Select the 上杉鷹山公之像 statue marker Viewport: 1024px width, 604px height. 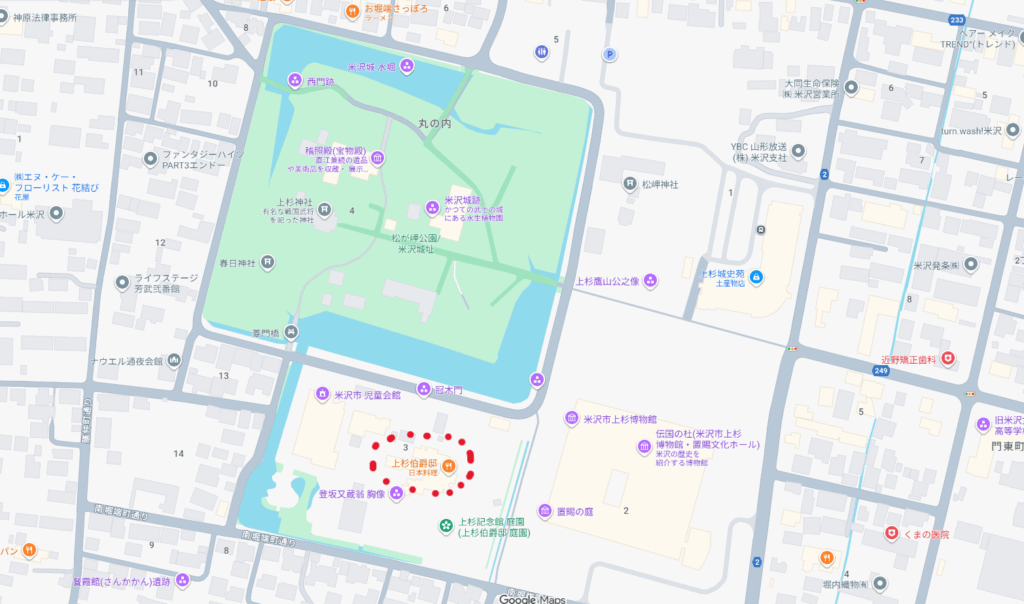(650, 281)
